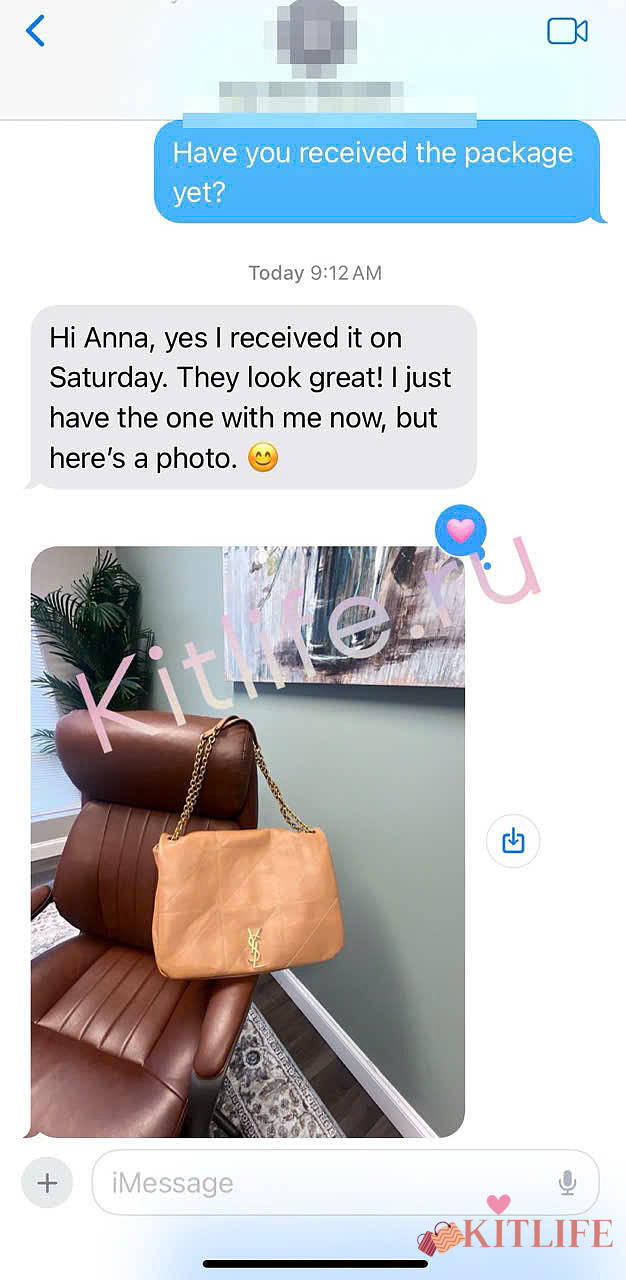Focus the iMessage text field

(x=320, y=1183)
